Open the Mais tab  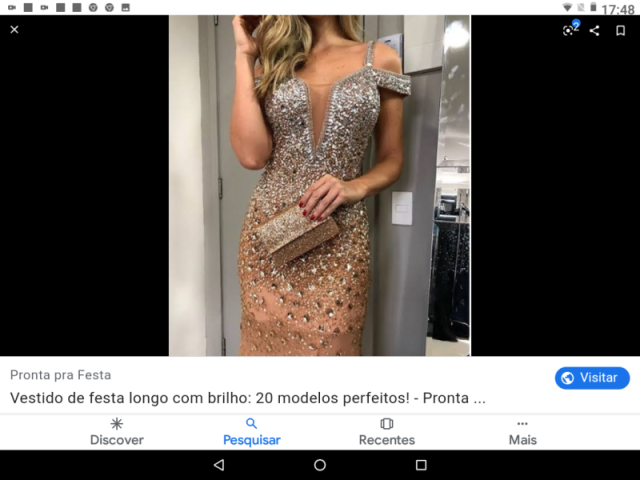click(522, 432)
